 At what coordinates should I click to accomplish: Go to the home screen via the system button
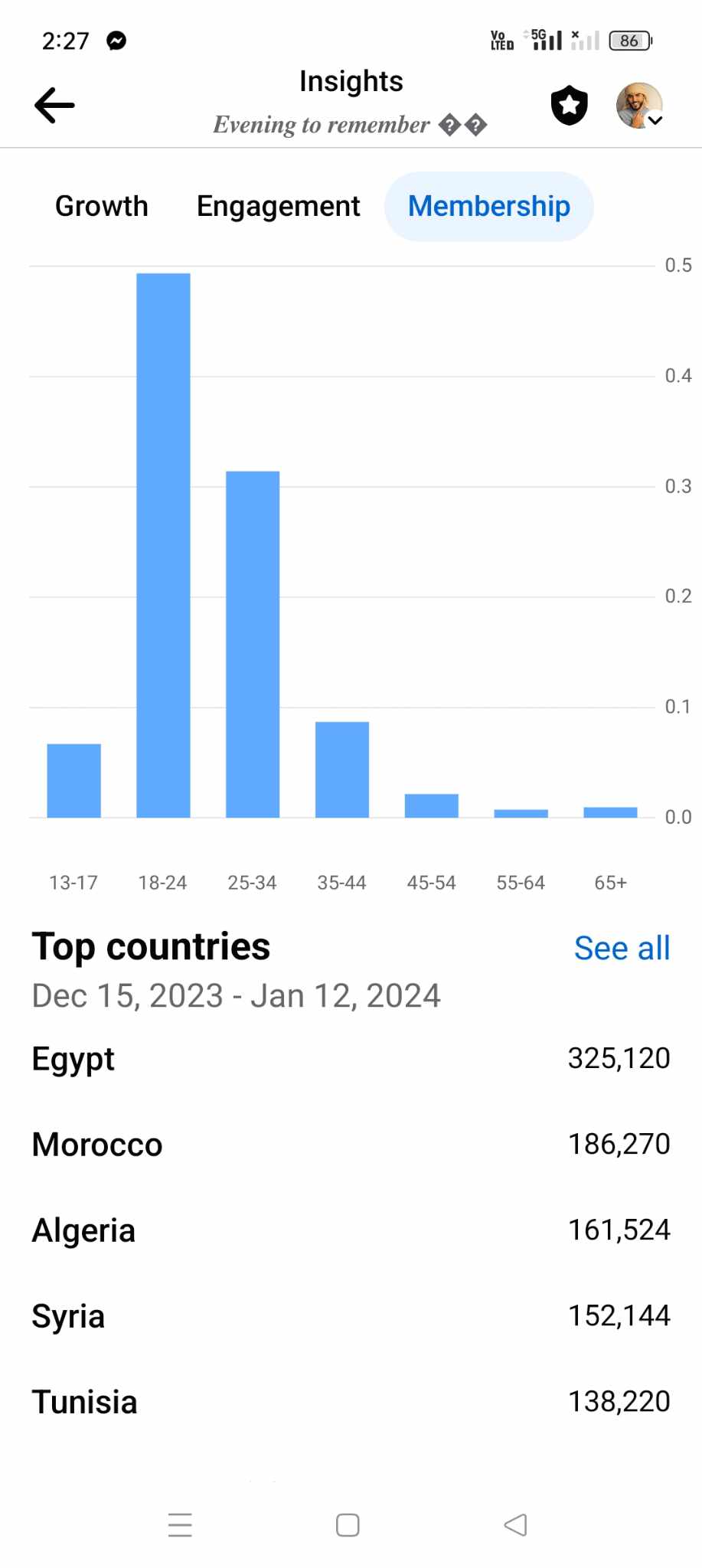coord(348,1524)
